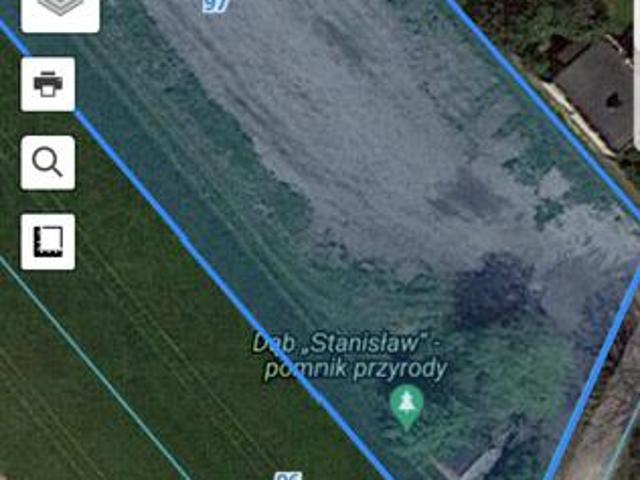Print the current map view
The image size is (640, 480).
coord(48,84)
